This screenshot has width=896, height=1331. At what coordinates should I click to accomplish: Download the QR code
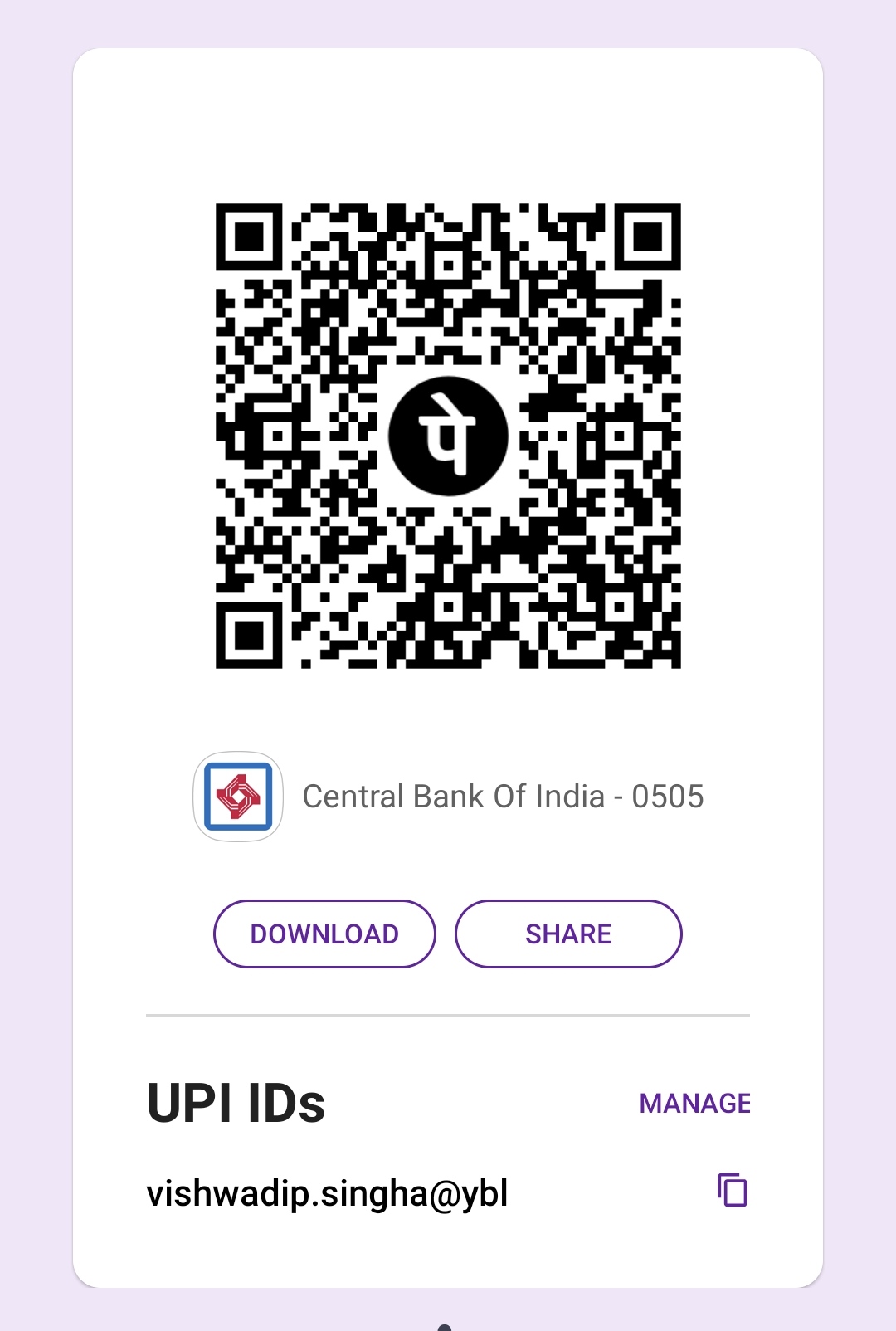[324, 934]
